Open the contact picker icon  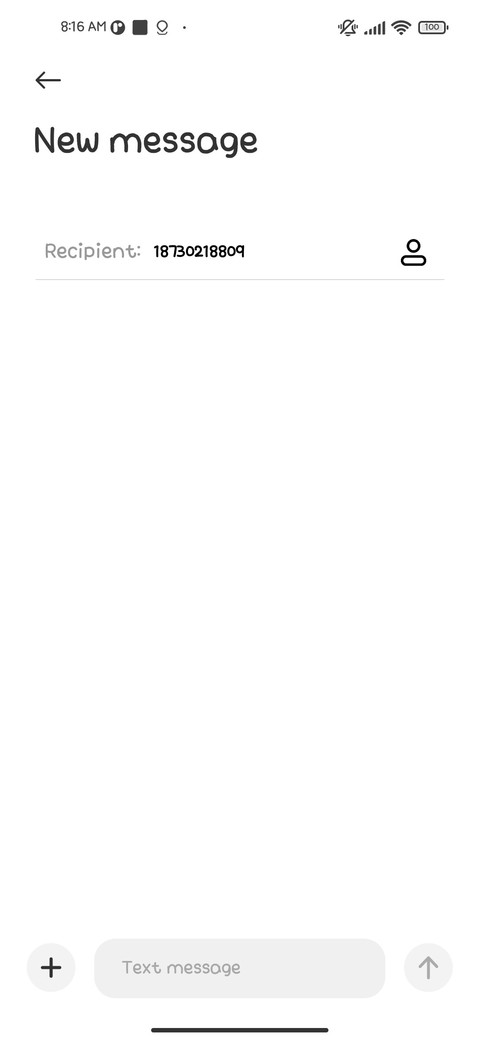413,252
